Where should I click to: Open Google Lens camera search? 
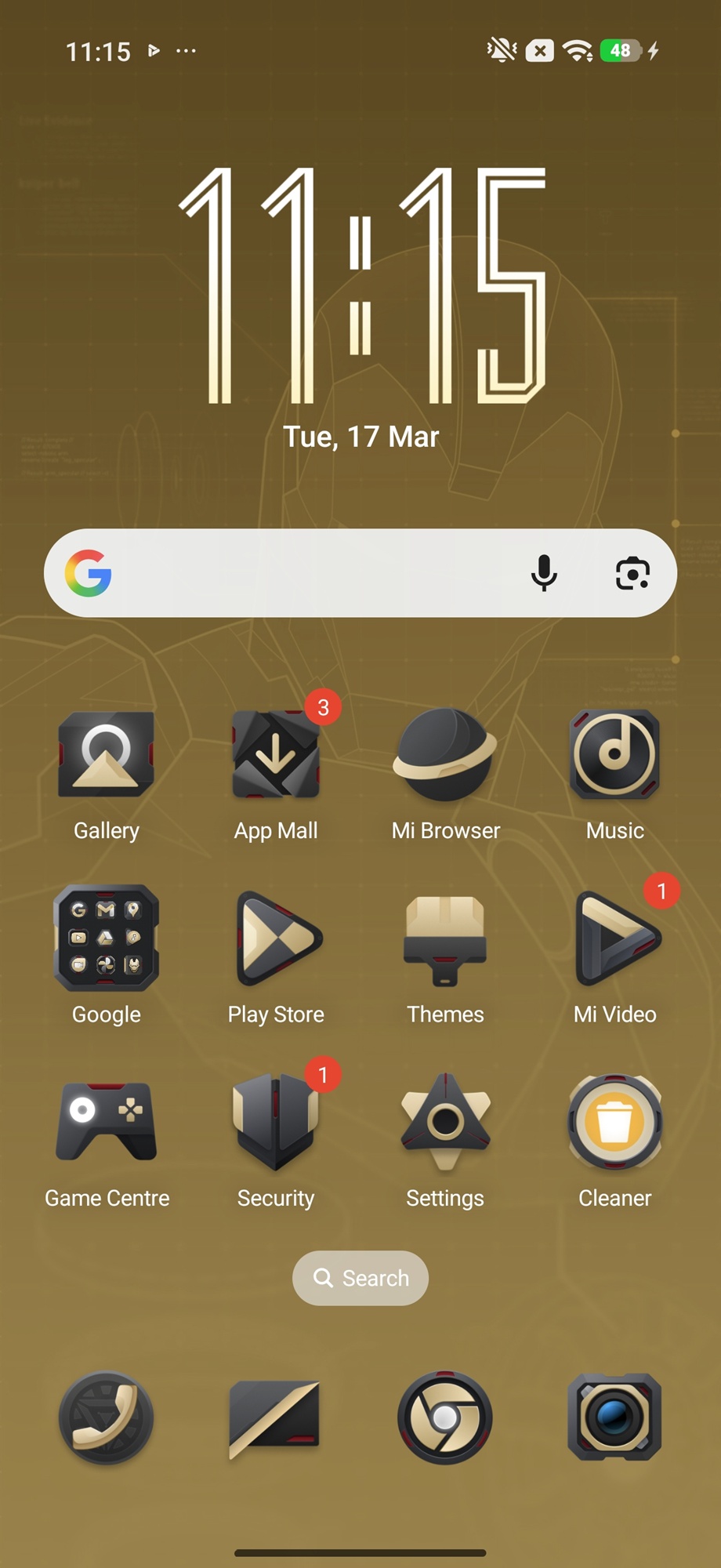point(632,573)
